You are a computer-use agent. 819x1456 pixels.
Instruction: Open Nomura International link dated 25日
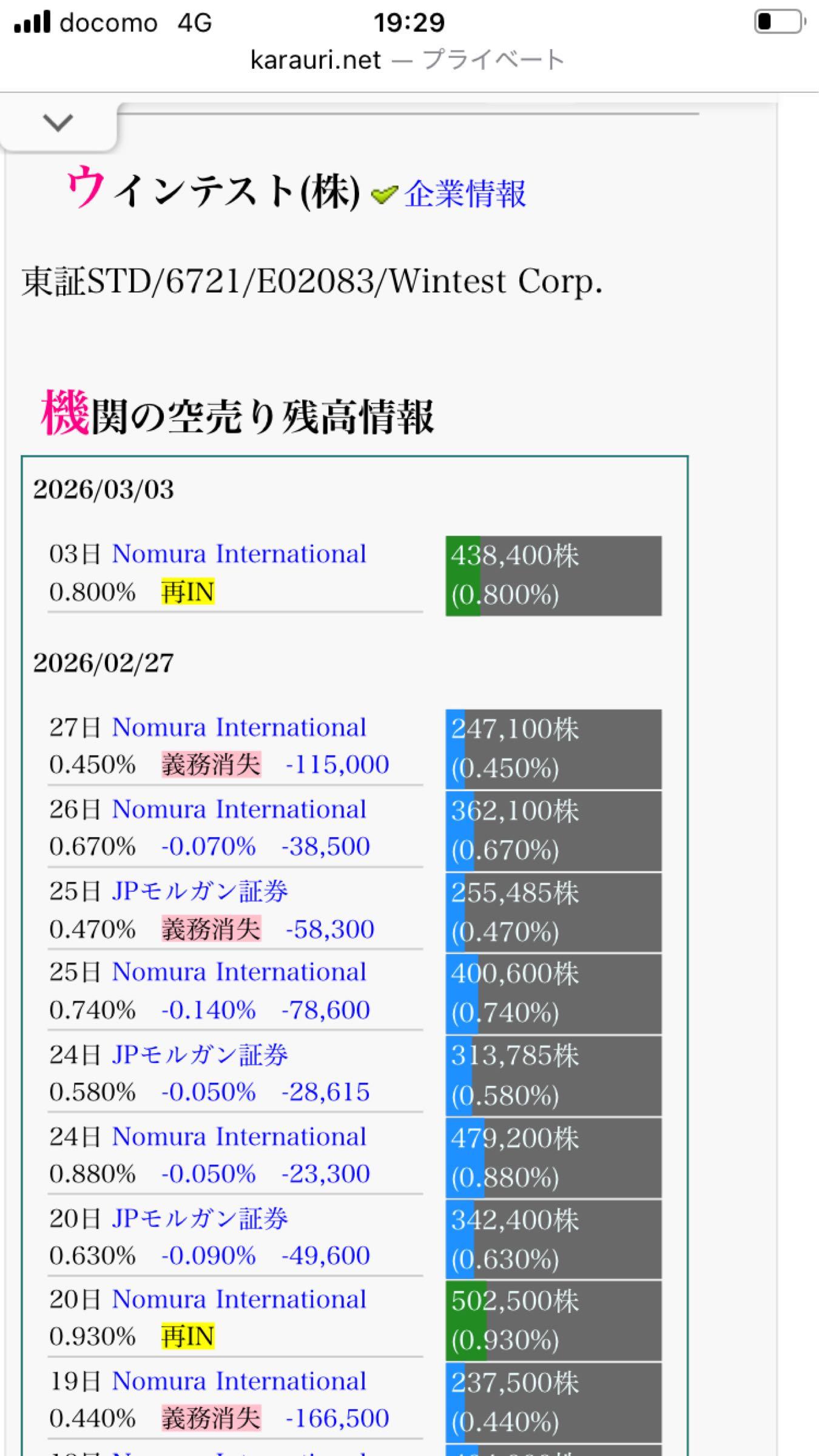tap(239, 972)
